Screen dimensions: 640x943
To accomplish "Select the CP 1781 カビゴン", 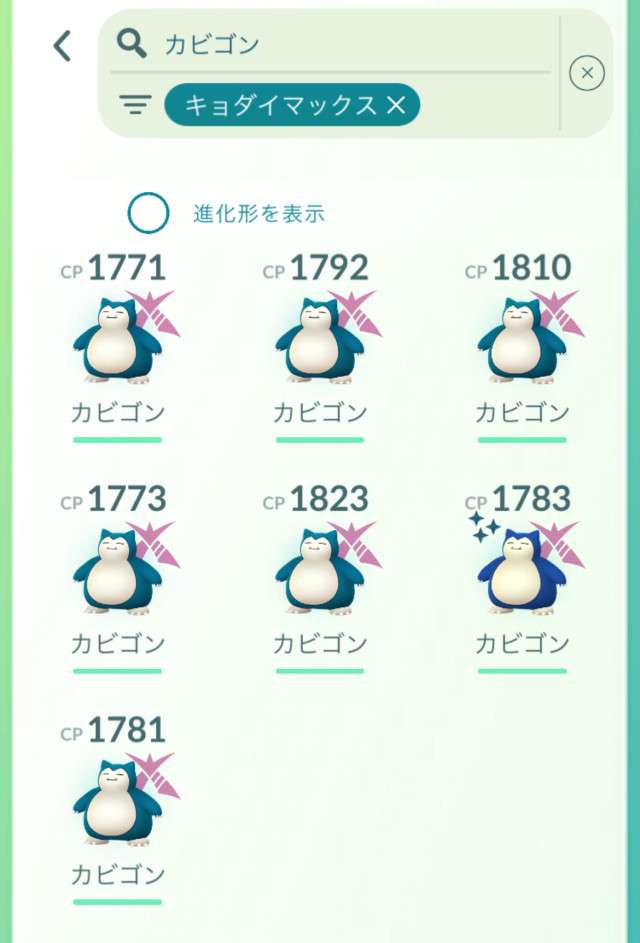I will (x=117, y=800).
